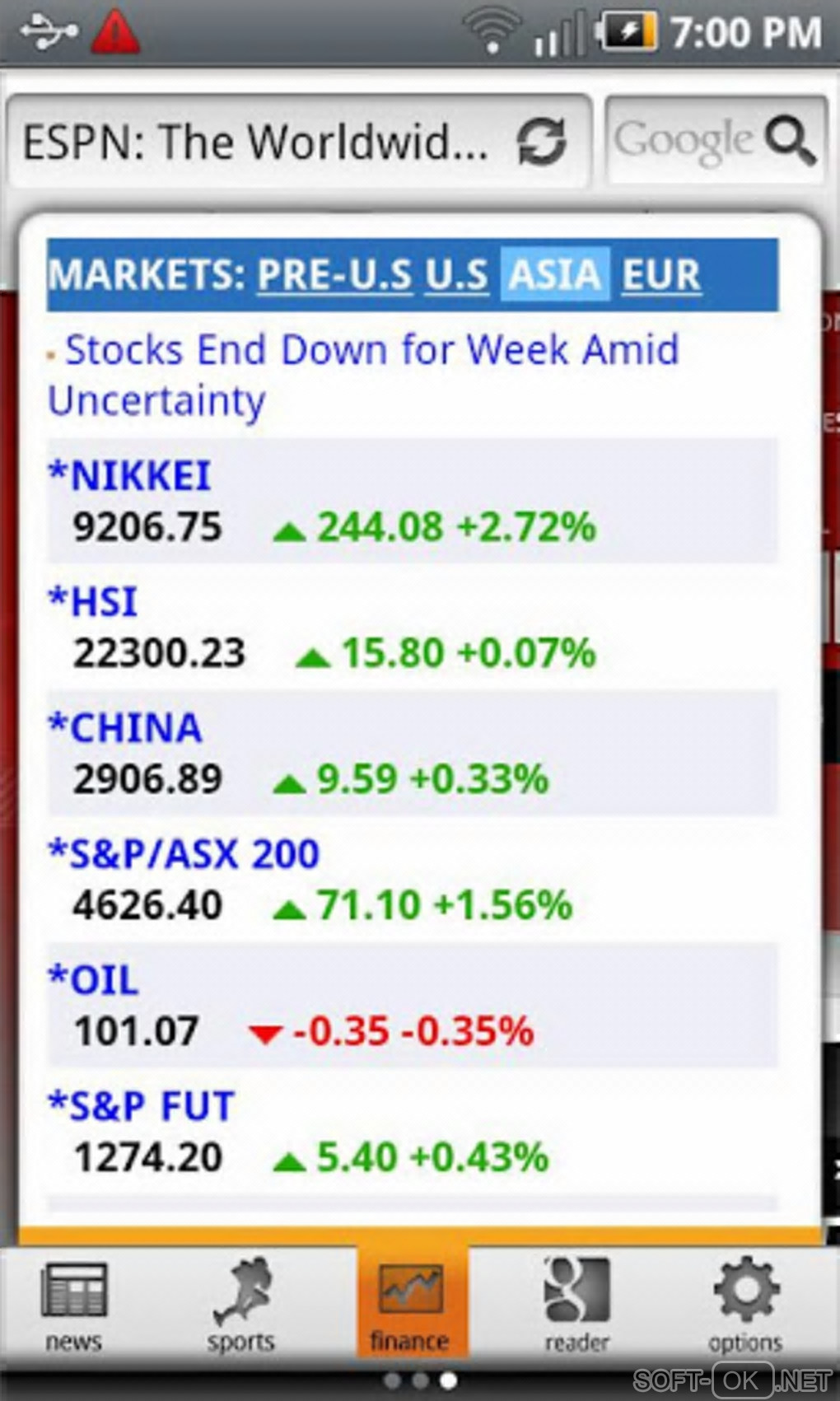View EUR markets

click(660, 274)
